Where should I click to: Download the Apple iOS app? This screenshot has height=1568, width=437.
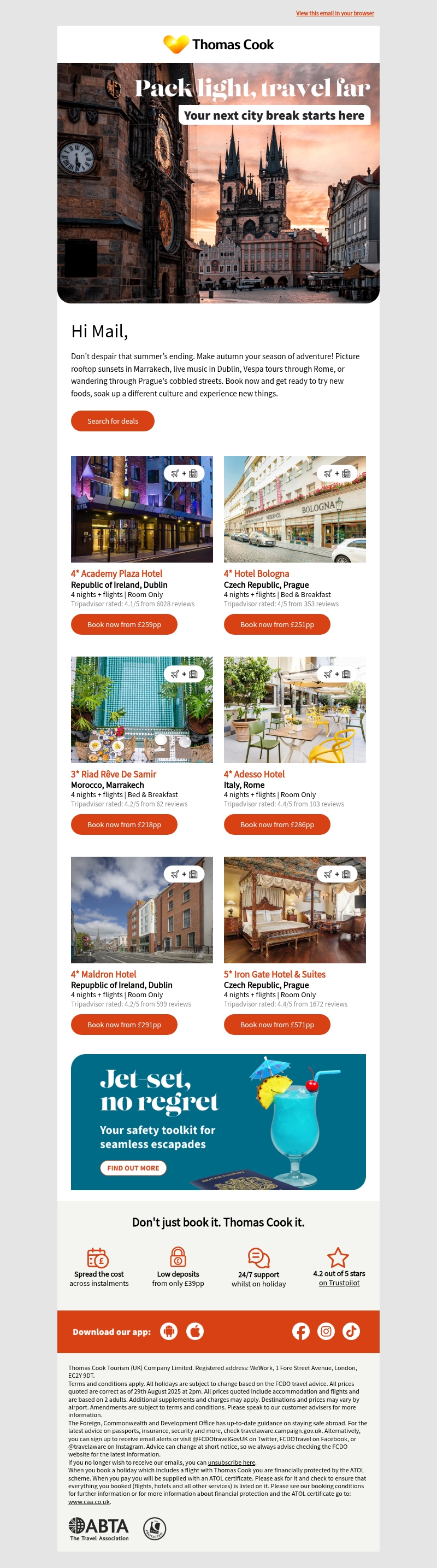tap(195, 1331)
